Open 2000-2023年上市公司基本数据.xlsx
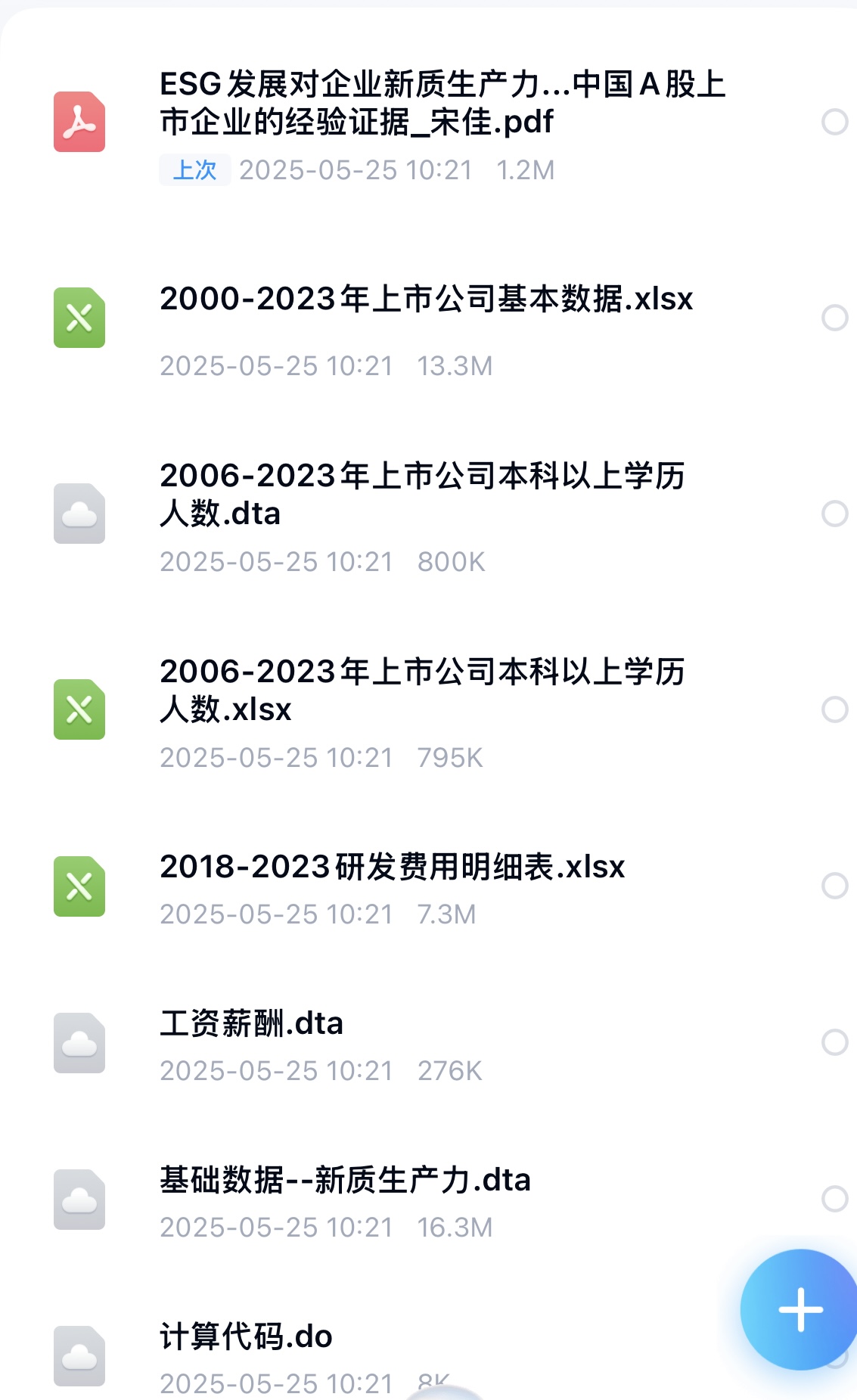857x1400 pixels. click(x=426, y=300)
